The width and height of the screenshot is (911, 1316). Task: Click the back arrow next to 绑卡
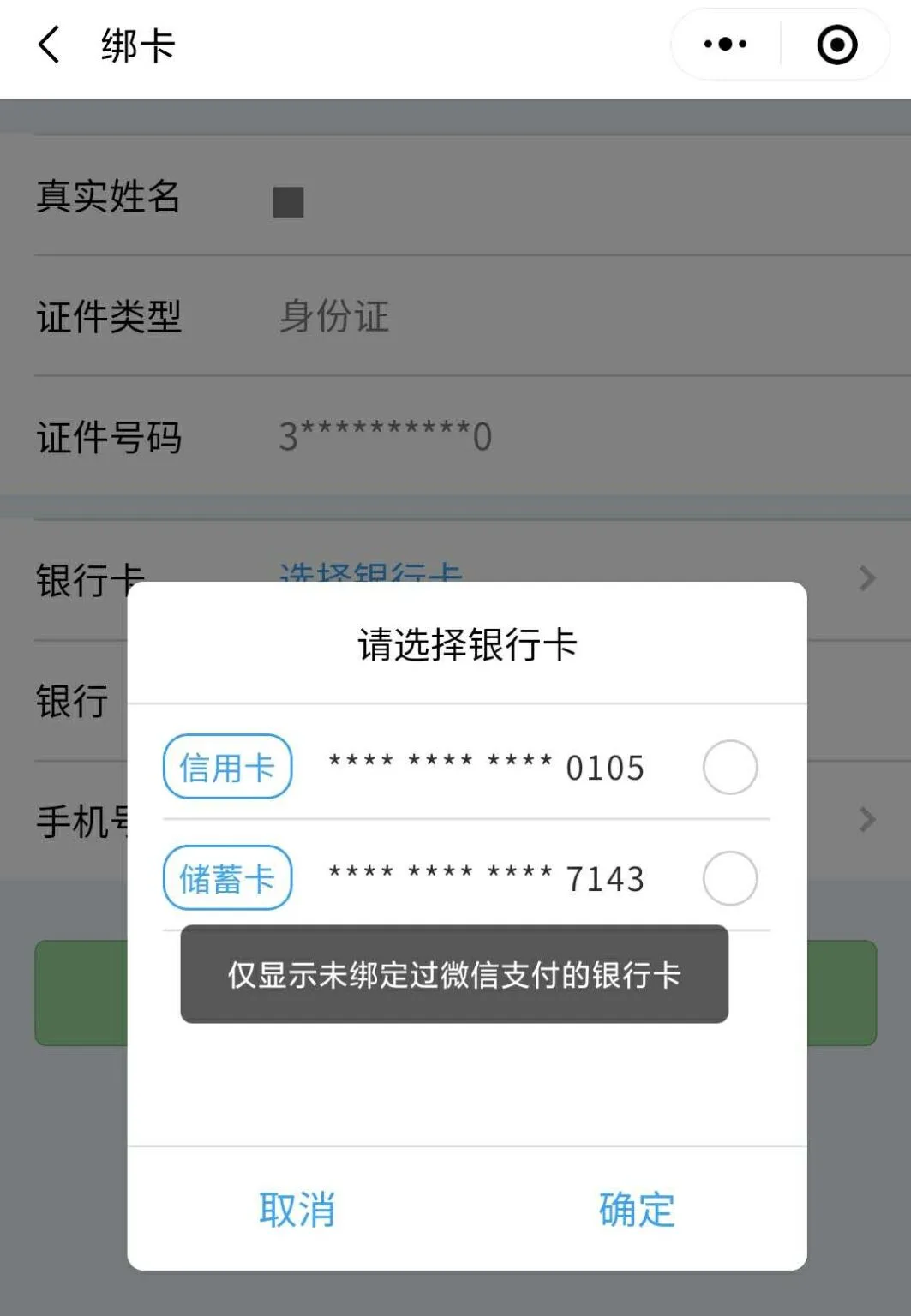(x=49, y=45)
